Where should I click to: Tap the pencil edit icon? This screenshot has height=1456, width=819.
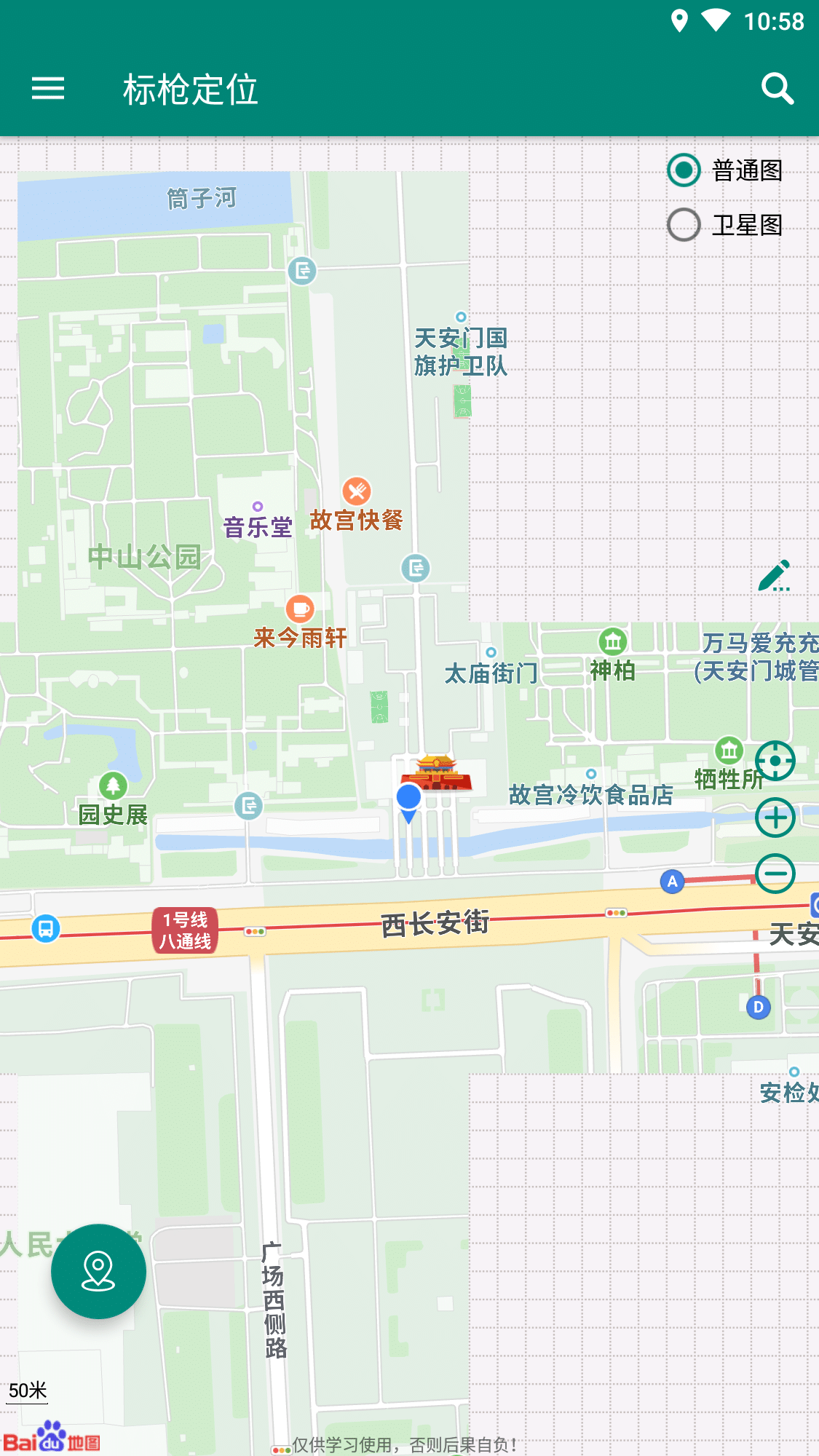[775, 576]
